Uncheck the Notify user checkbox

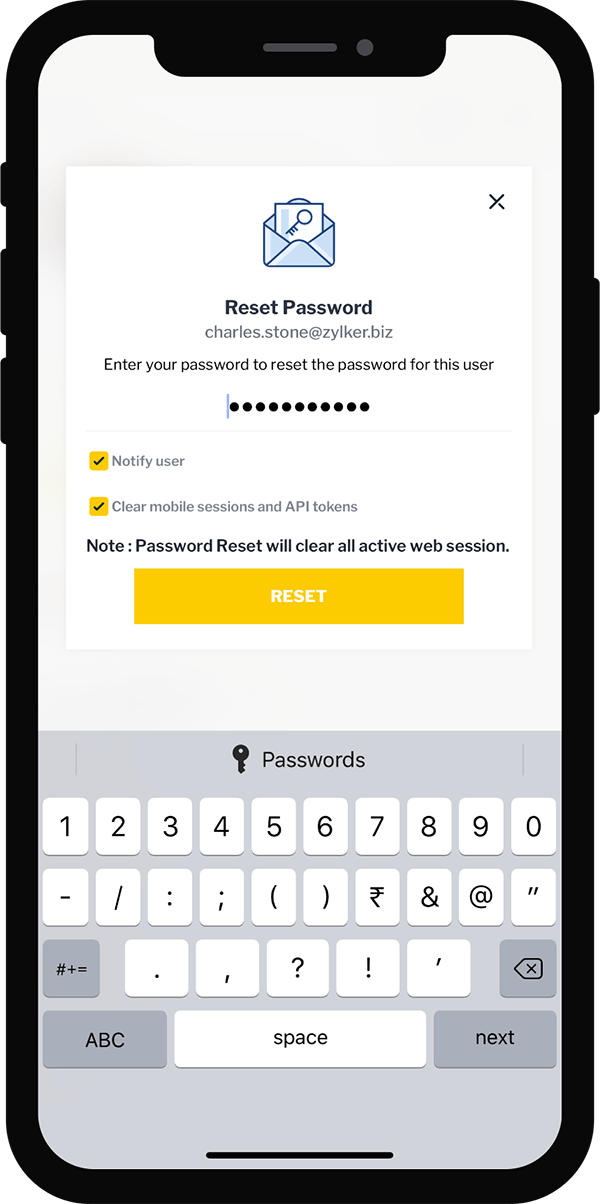98,461
